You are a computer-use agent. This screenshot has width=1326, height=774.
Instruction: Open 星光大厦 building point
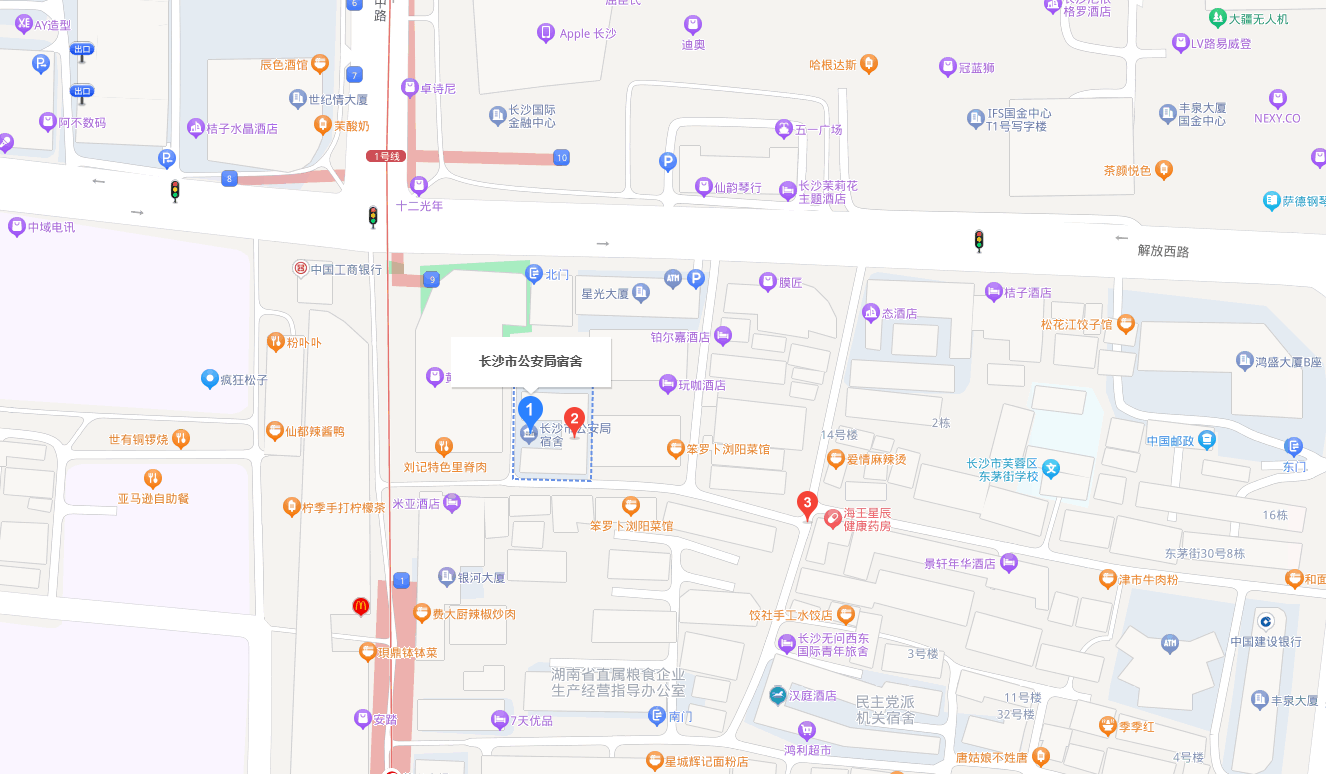tap(642, 293)
